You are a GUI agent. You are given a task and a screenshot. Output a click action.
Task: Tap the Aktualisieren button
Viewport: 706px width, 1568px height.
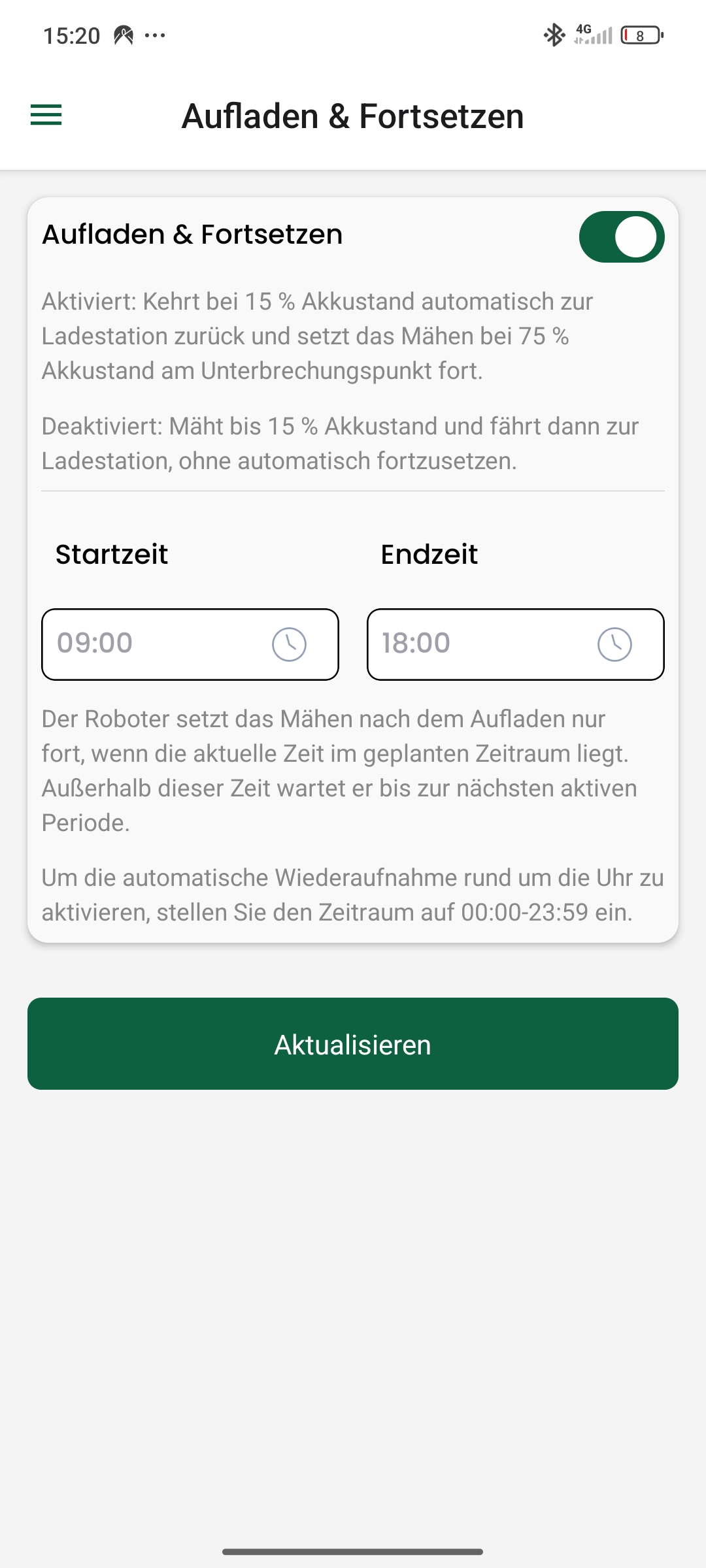(x=353, y=1043)
